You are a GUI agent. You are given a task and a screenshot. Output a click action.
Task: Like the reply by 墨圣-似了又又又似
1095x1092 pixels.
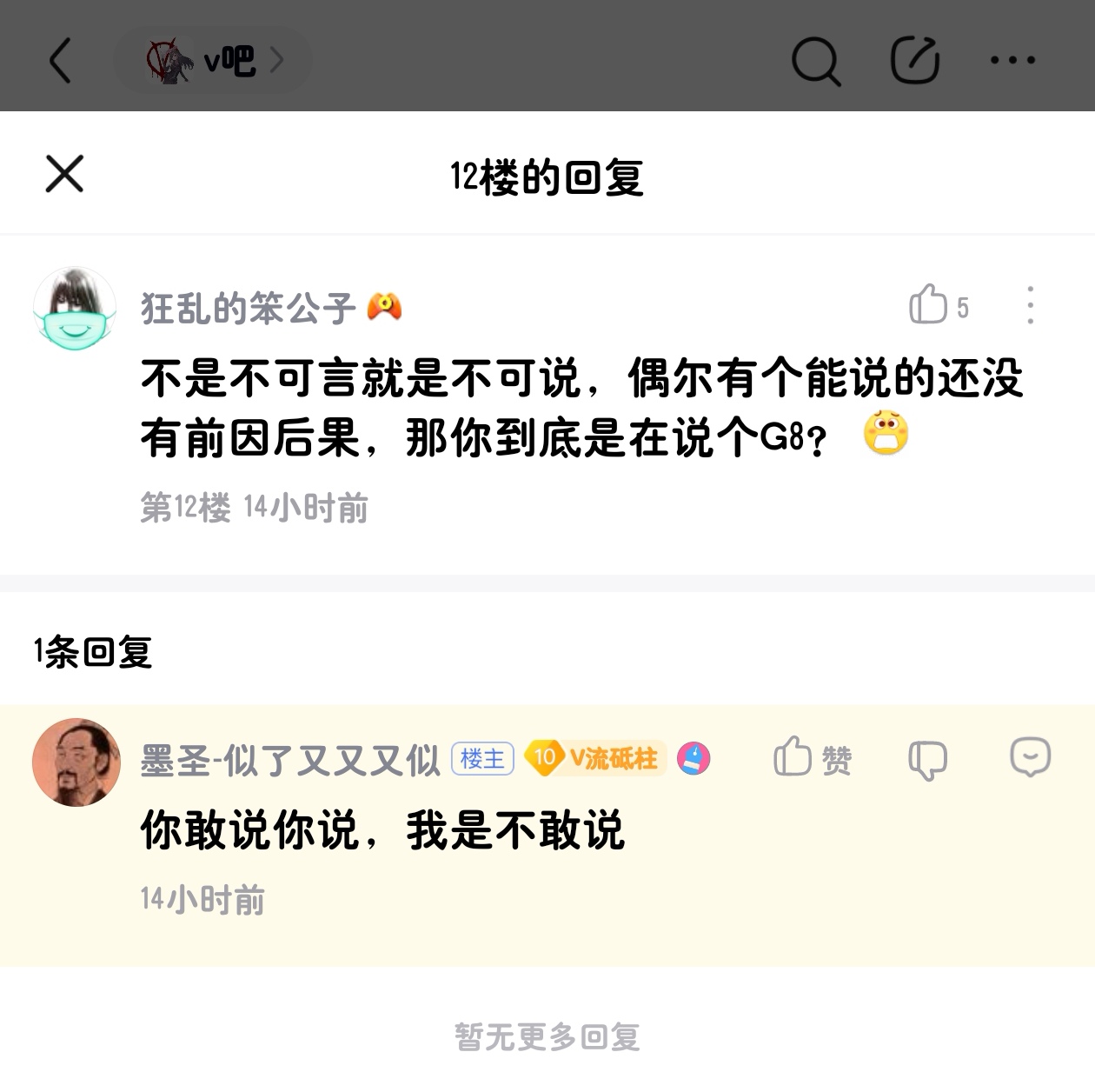812,758
